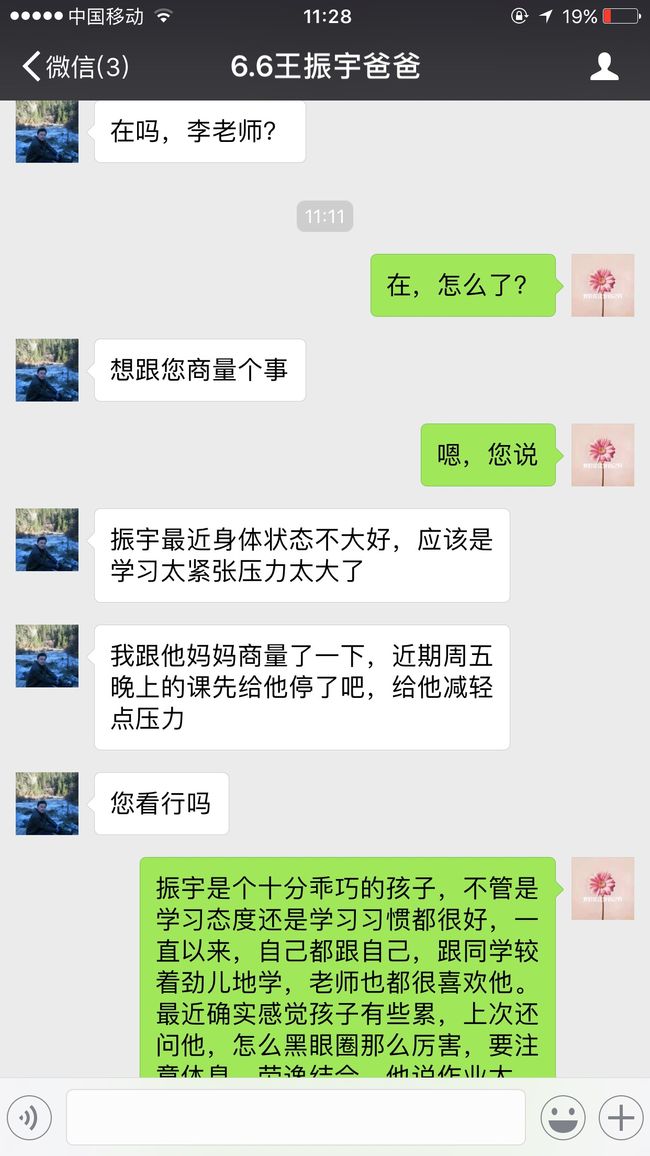The image size is (650, 1156).
Task: Go back to the 微信 chat list
Action: [76, 66]
